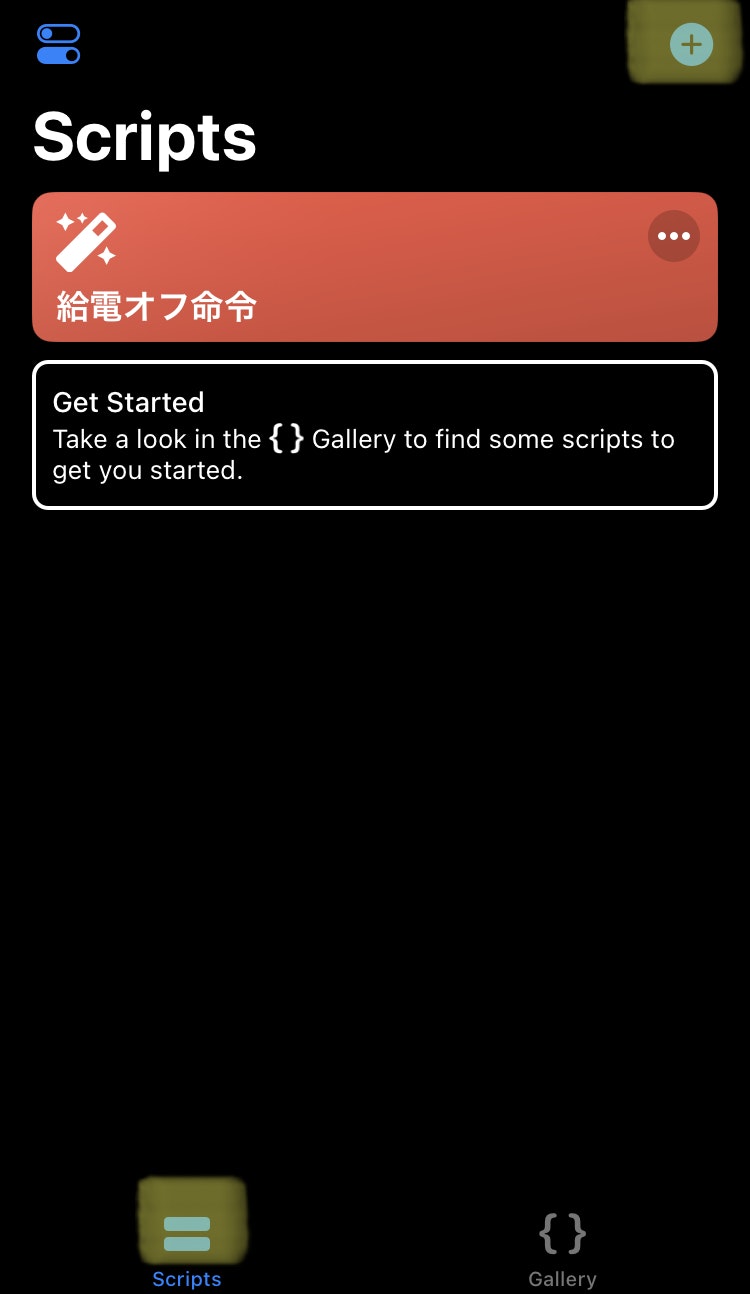Open the settings toggles icon

point(58,44)
